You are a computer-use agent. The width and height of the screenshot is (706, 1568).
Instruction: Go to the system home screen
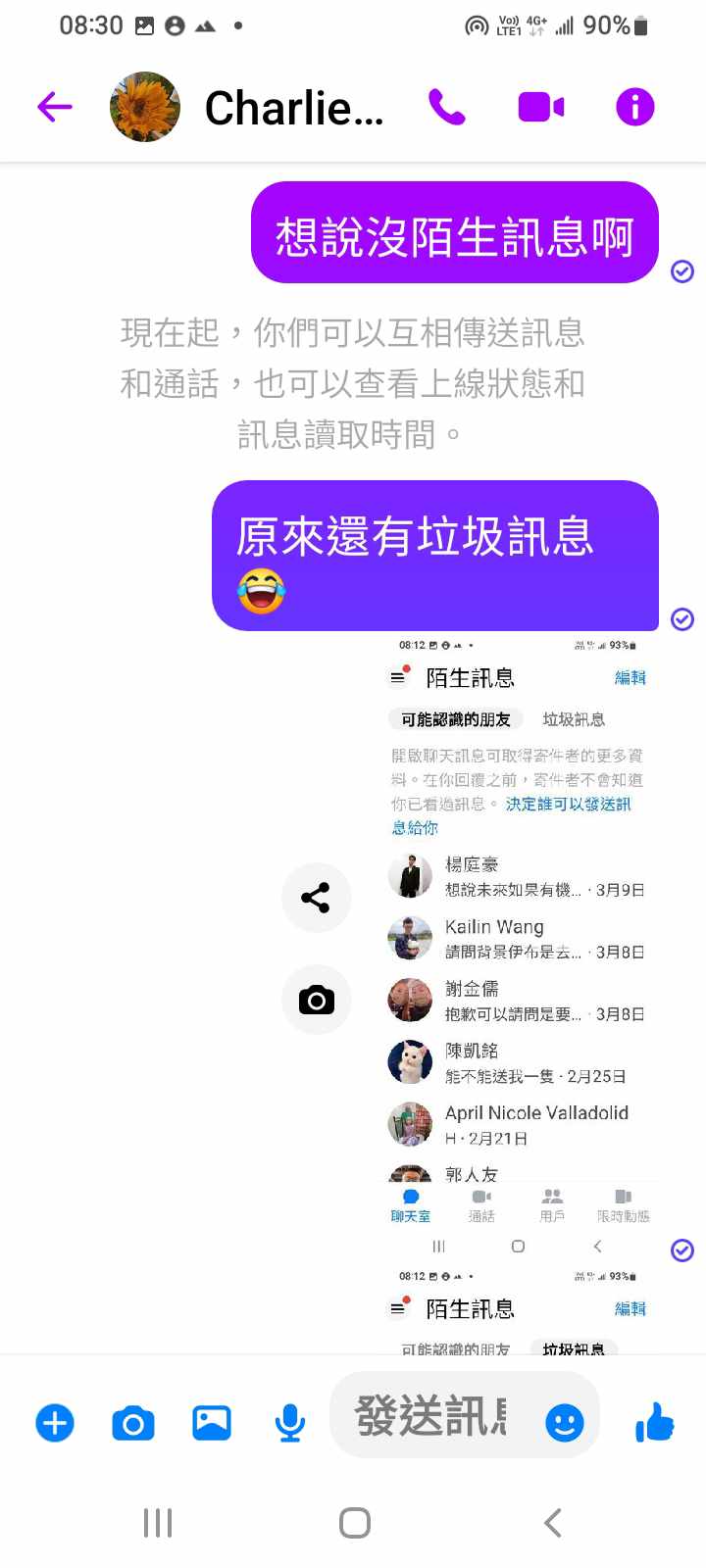[354, 1523]
